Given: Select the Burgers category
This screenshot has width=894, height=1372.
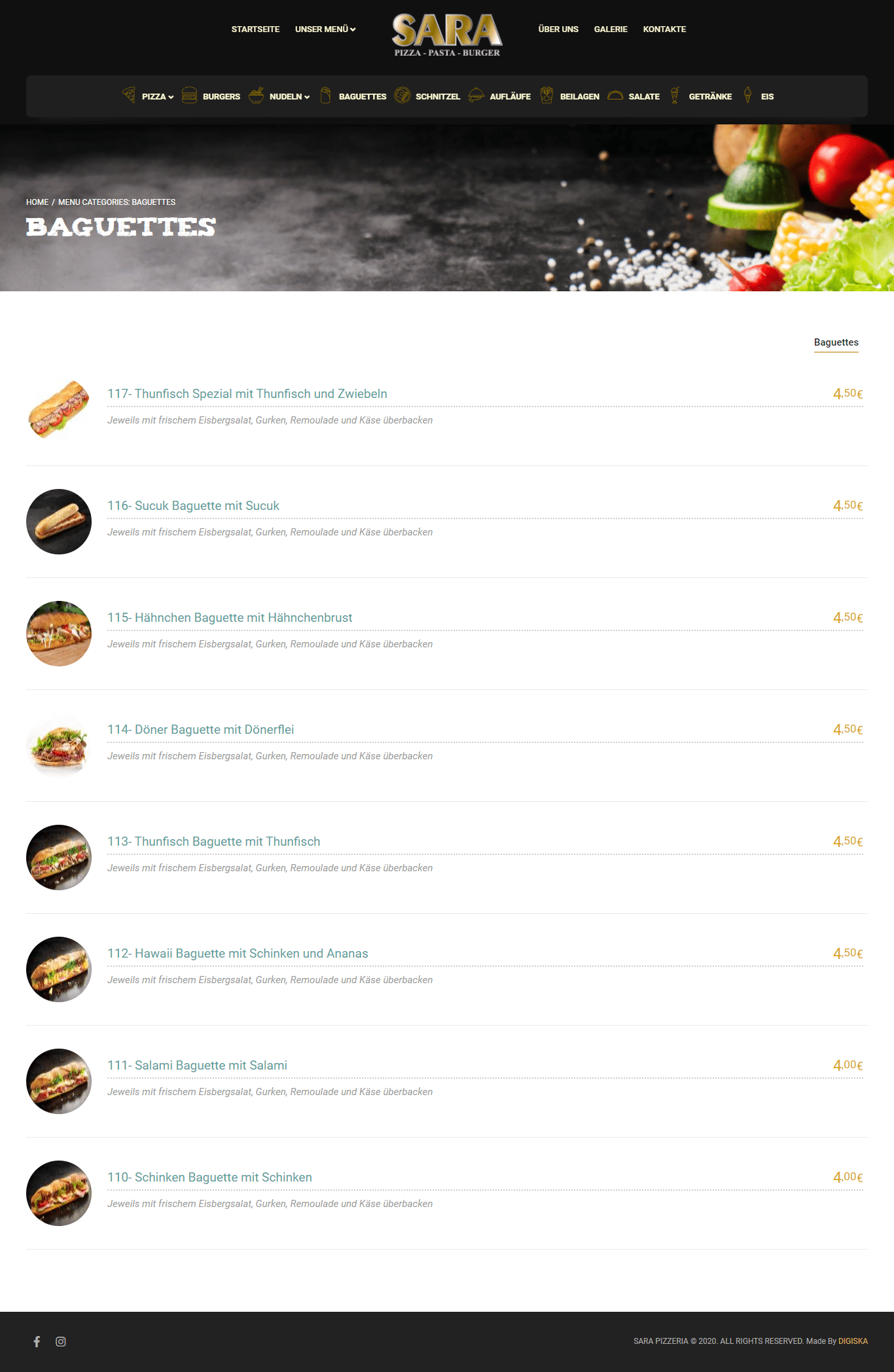Looking at the screenshot, I should pyautogui.click(x=221, y=97).
